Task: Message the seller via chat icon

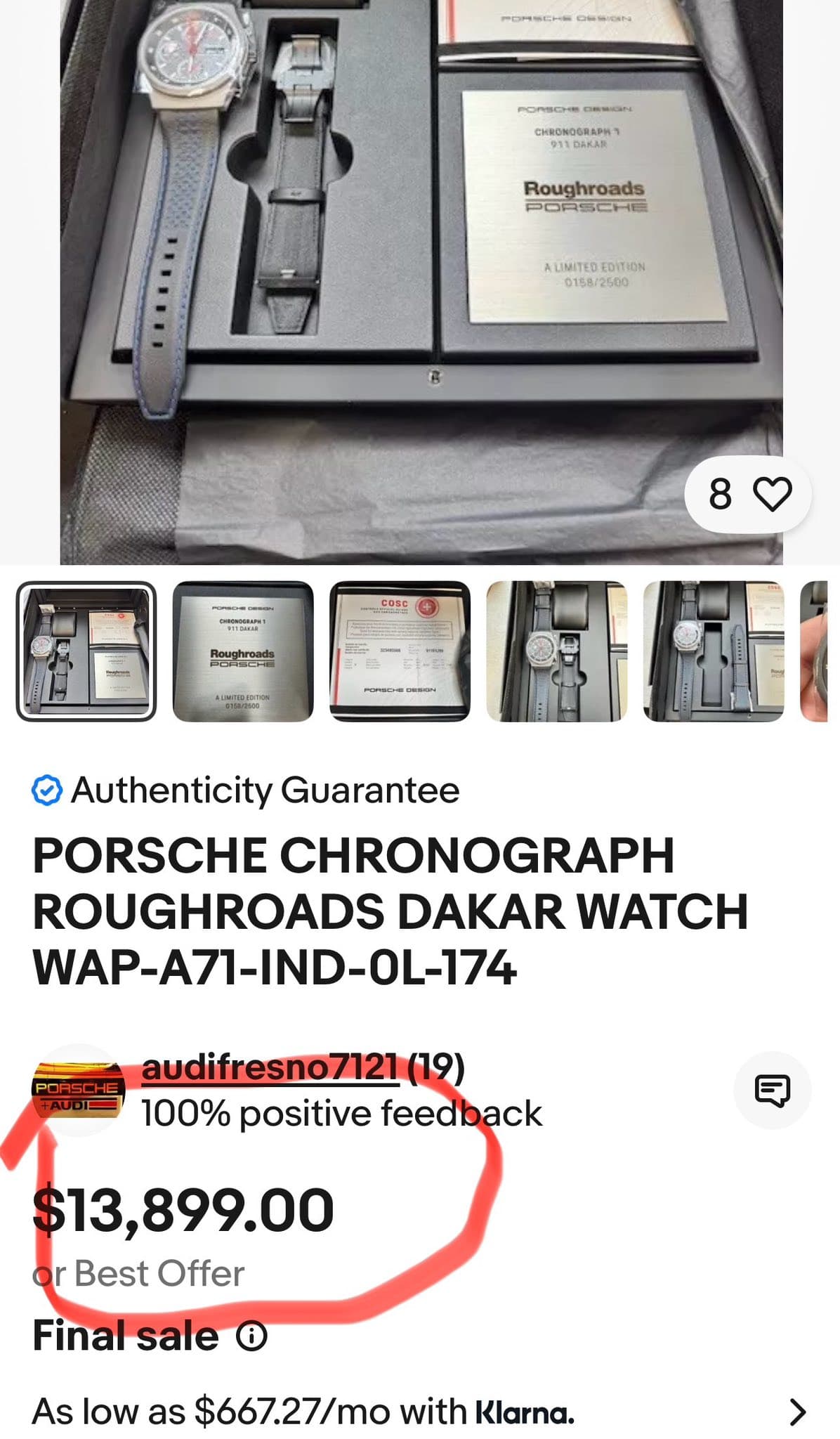Action: [773, 1090]
